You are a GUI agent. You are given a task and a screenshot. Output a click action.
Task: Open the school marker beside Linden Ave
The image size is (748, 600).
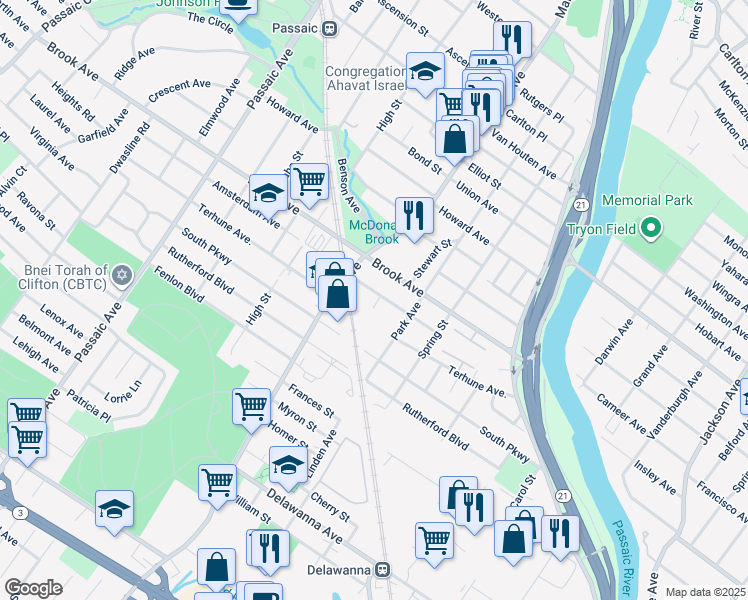coord(288,464)
